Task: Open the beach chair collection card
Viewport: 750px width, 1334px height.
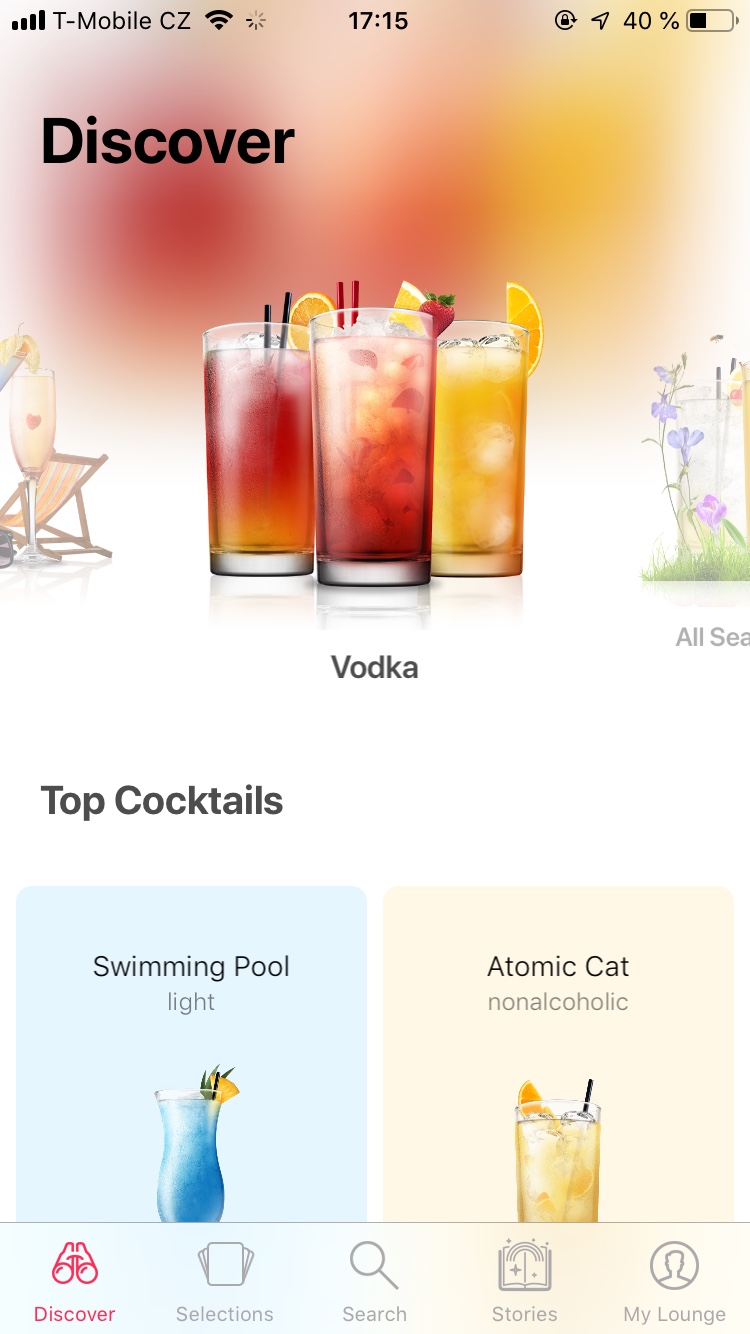Action: 50,460
